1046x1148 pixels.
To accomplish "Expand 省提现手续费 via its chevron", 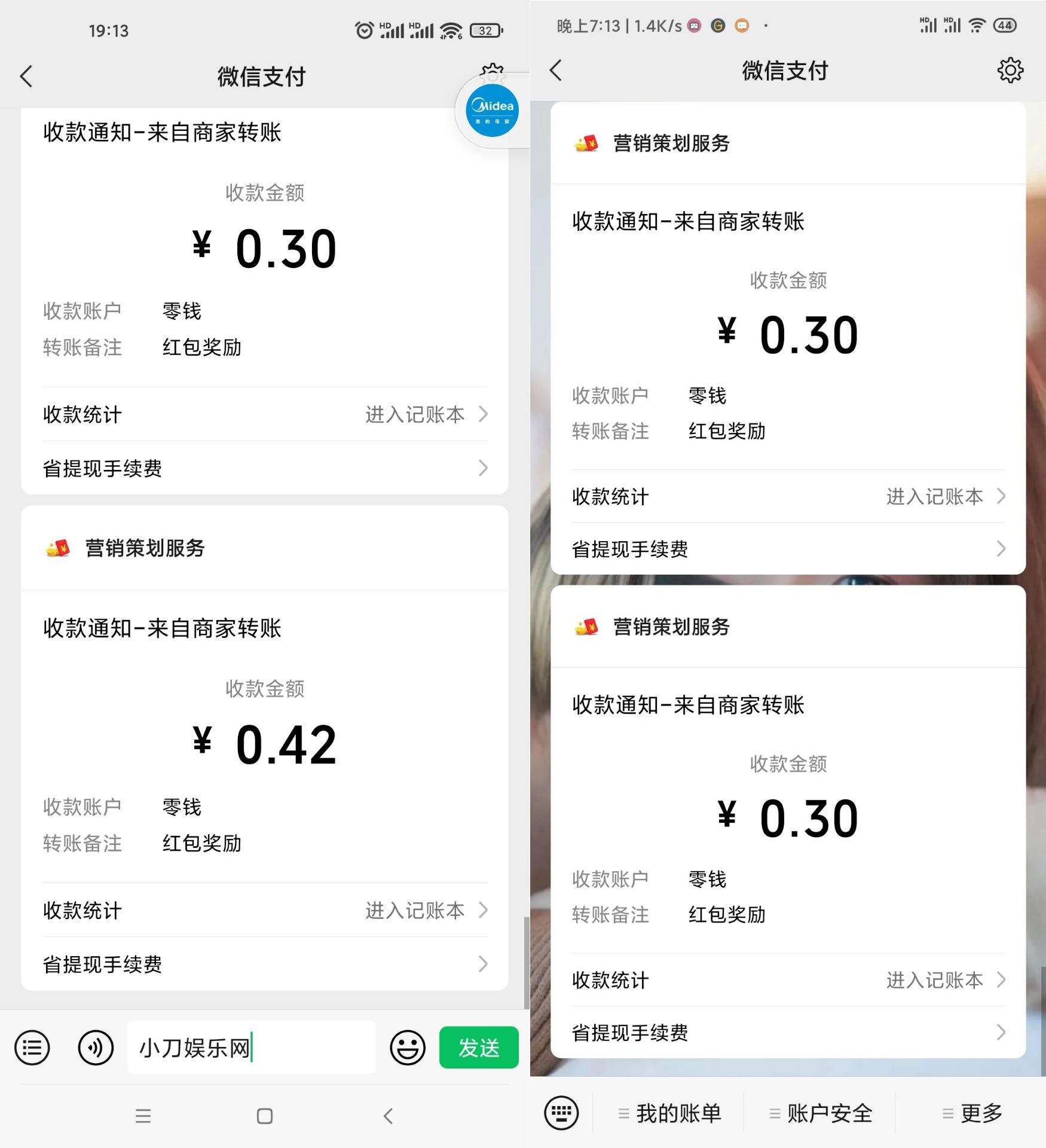I will [483, 468].
